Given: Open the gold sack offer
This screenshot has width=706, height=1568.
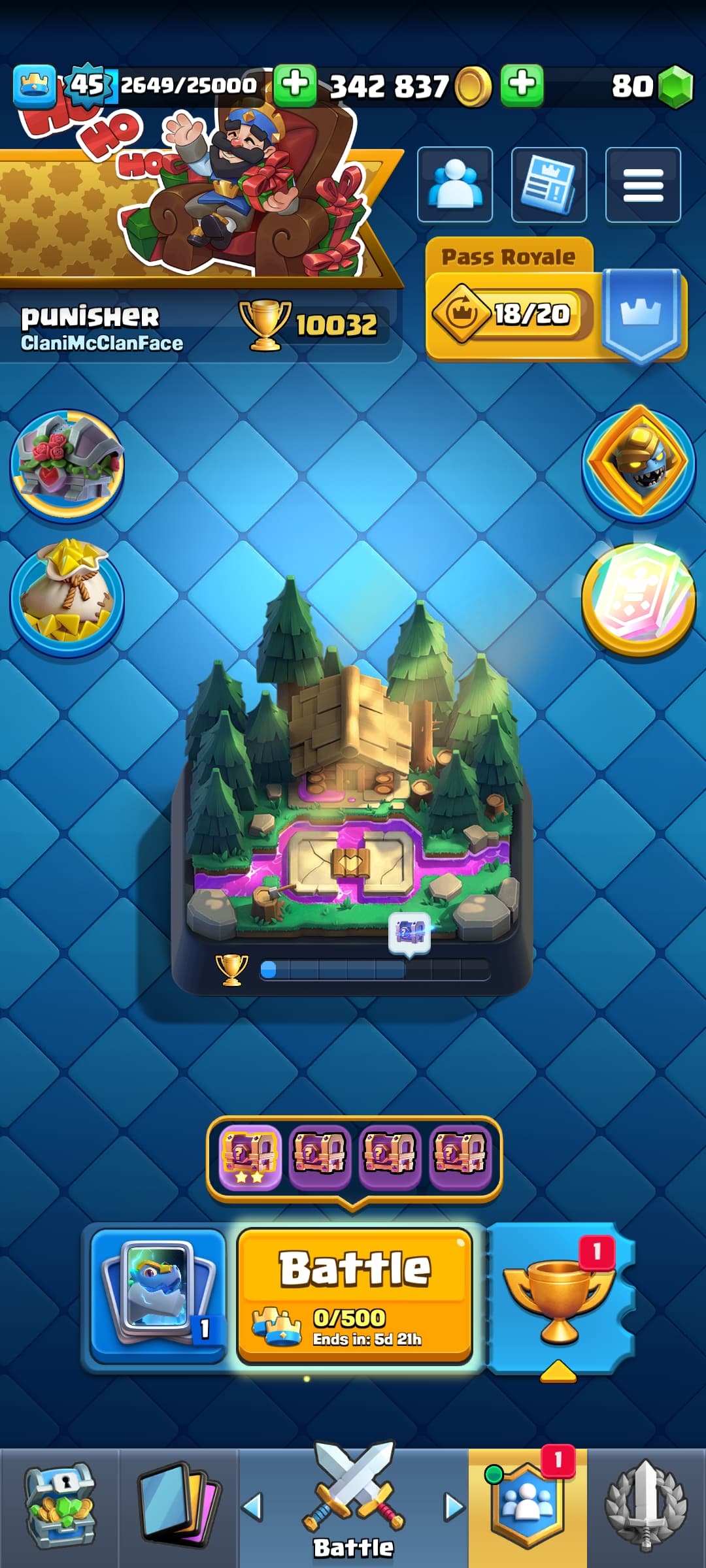Looking at the screenshot, I should tap(67, 596).
